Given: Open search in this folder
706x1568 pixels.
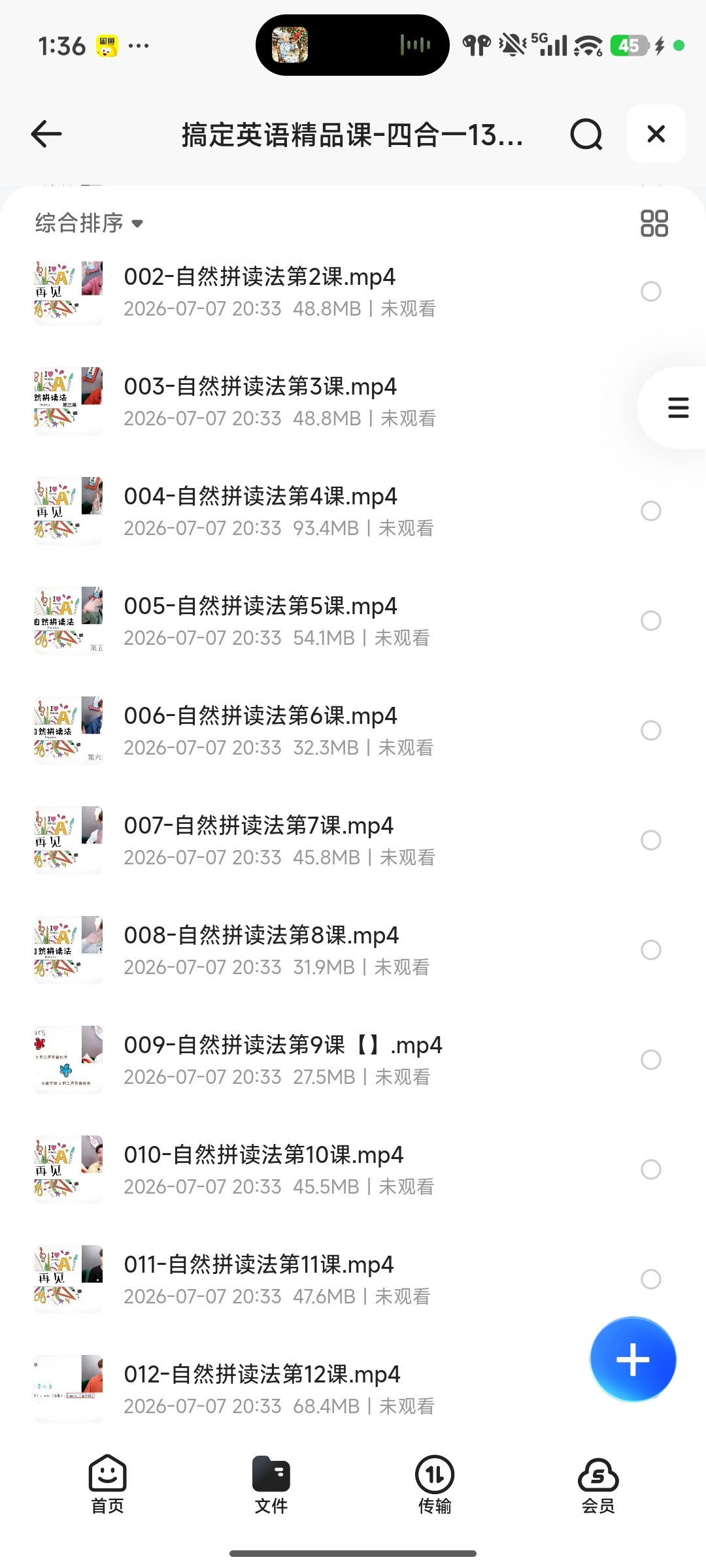Looking at the screenshot, I should [x=586, y=135].
